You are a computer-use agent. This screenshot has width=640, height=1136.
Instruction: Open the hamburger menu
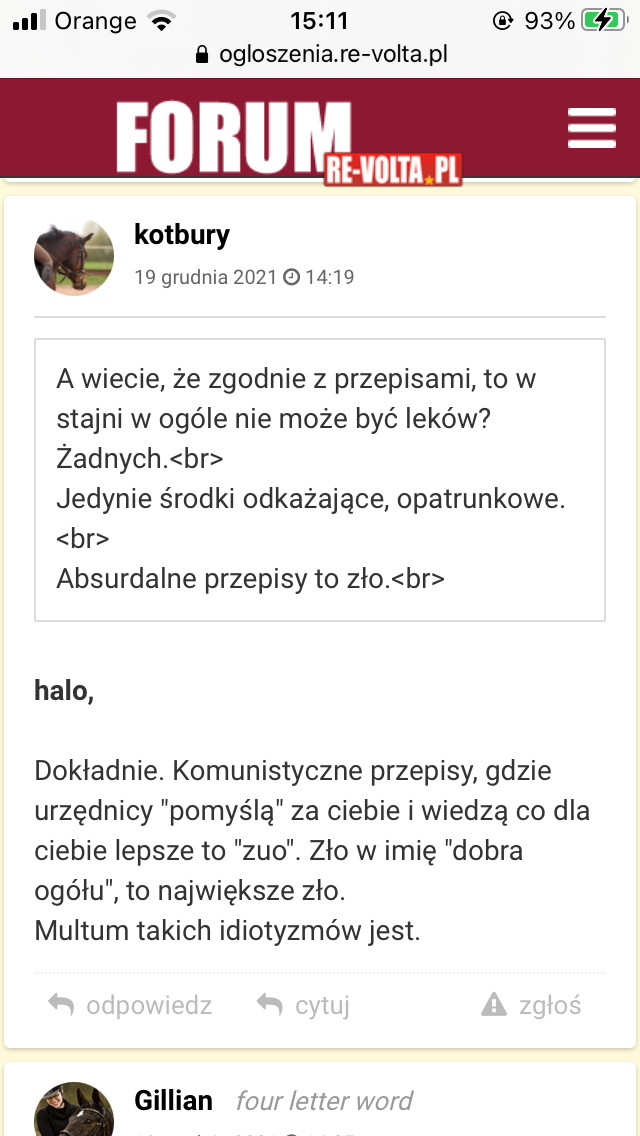591,129
